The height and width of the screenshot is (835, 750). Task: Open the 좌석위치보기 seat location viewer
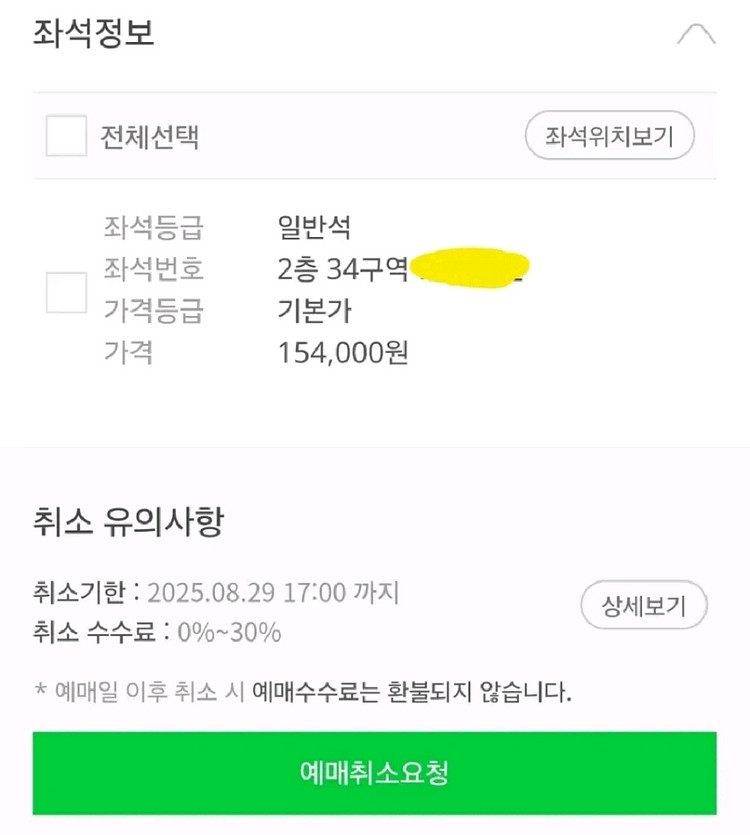pos(611,136)
